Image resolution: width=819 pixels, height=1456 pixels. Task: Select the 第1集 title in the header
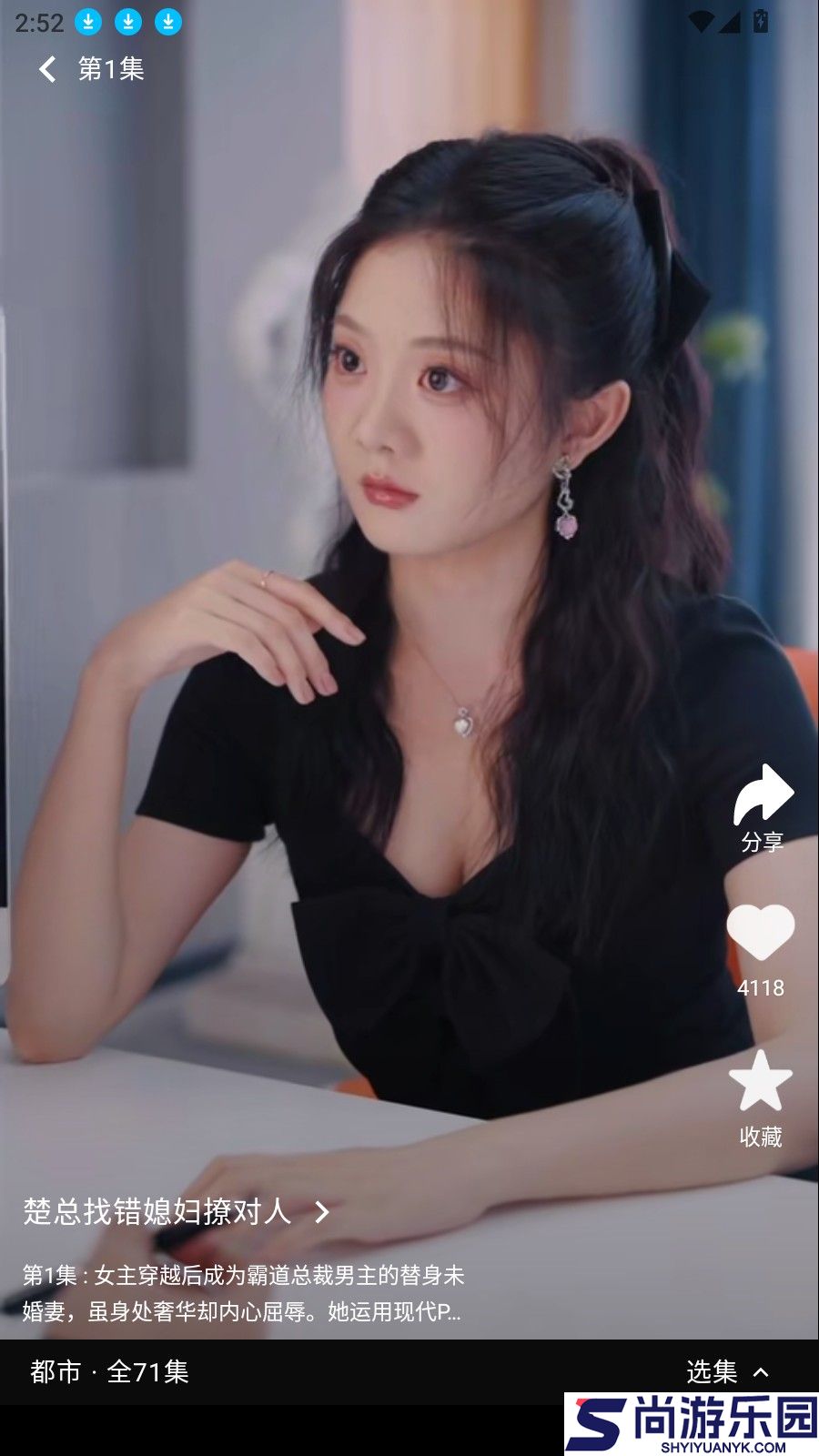point(112,69)
